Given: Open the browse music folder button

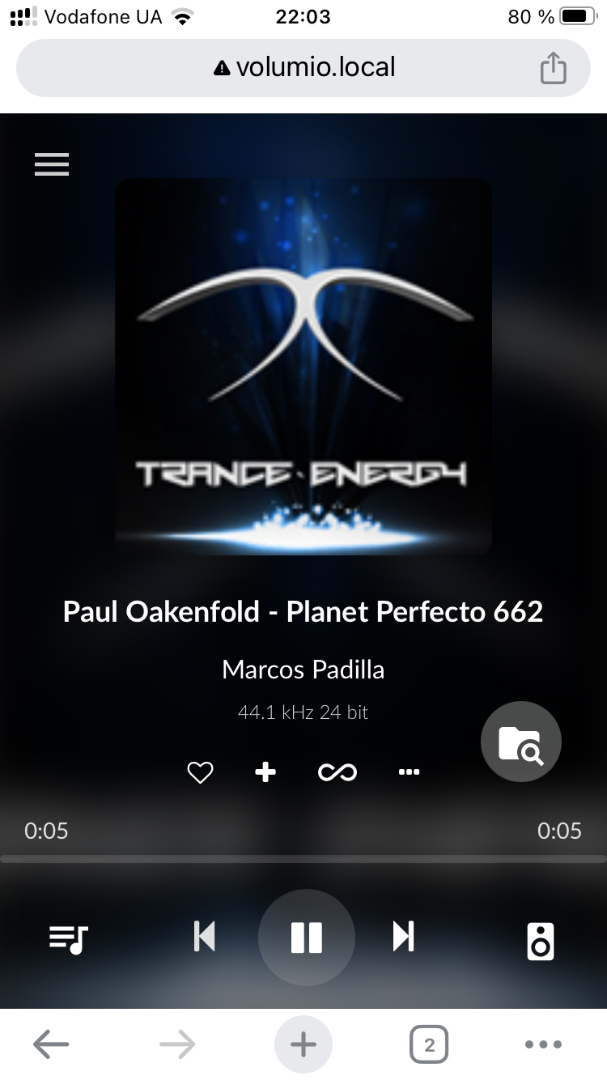Looking at the screenshot, I should pyautogui.click(x=521, y=741).
